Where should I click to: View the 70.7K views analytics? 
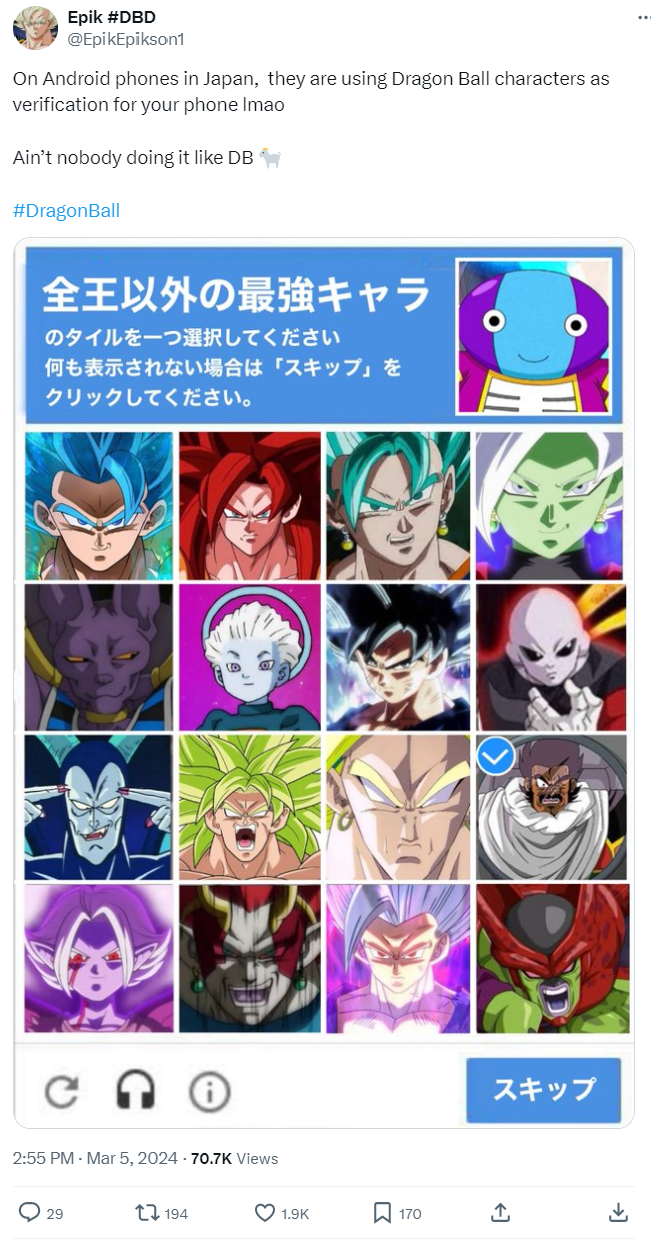[x=234, y=1158]
